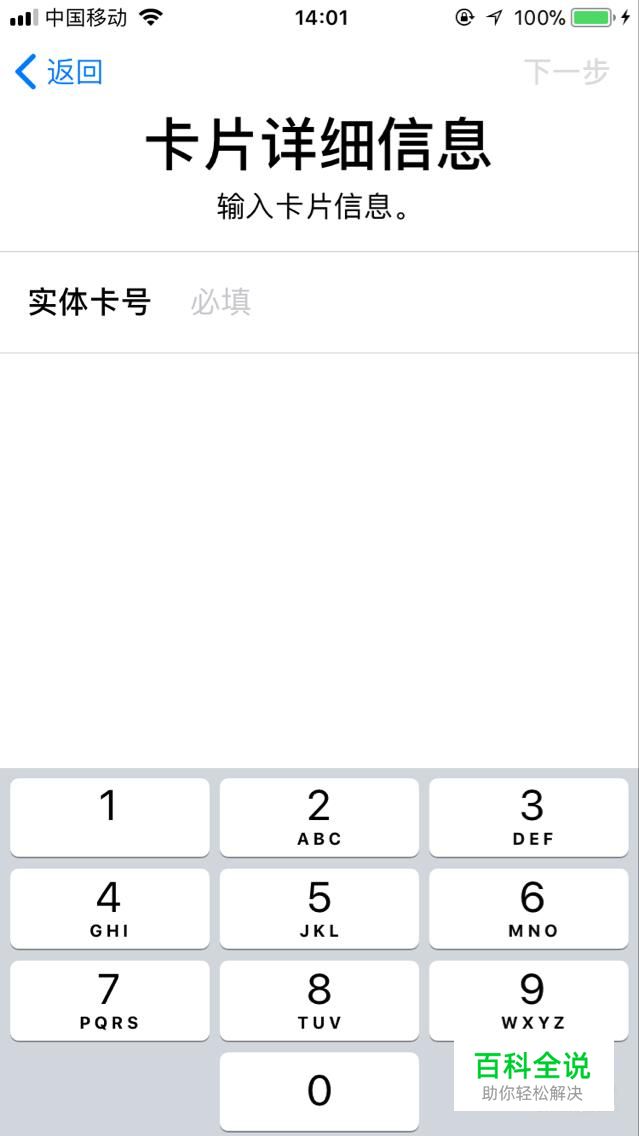Screen dimensions: 639x1136
Task: Enter digit 5 on the keypad
Action: 319,908
